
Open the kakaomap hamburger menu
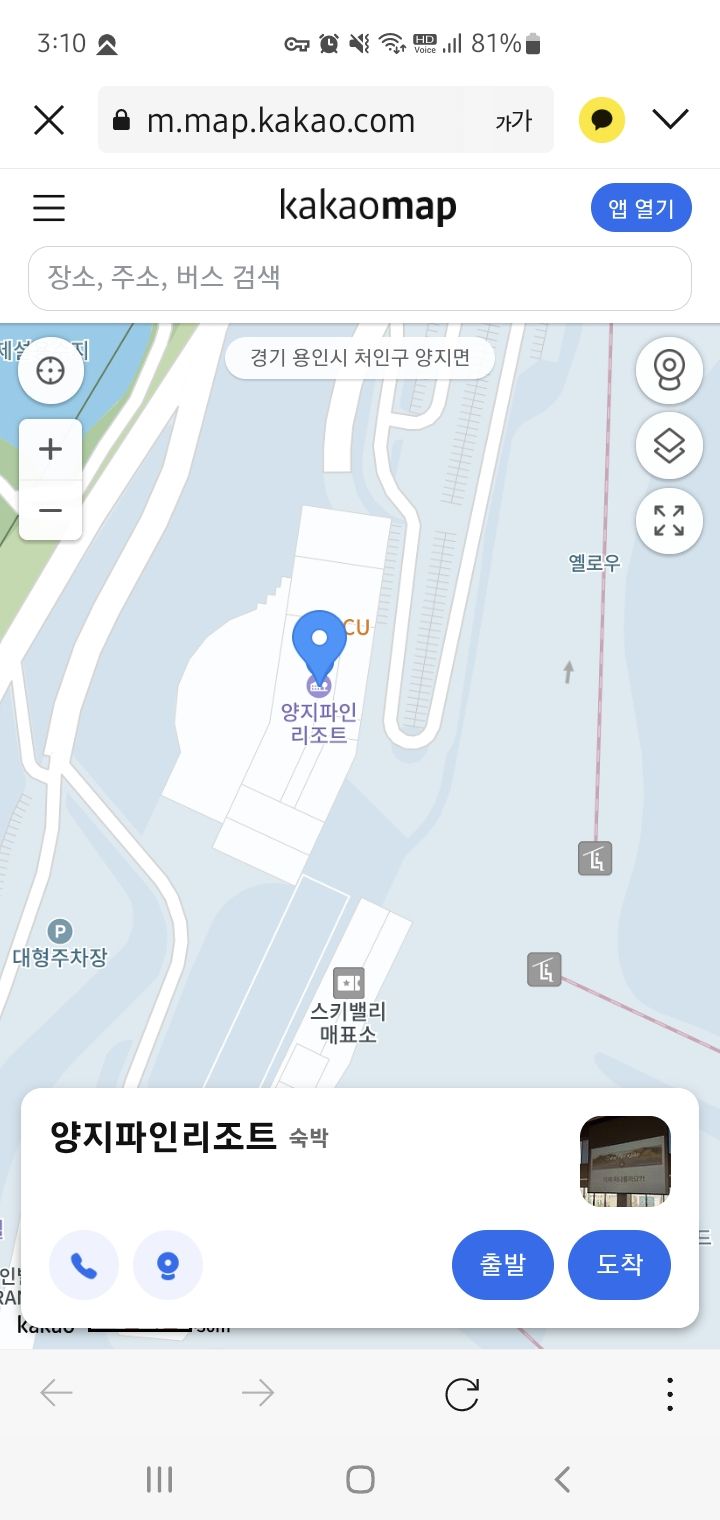(49, 208)
